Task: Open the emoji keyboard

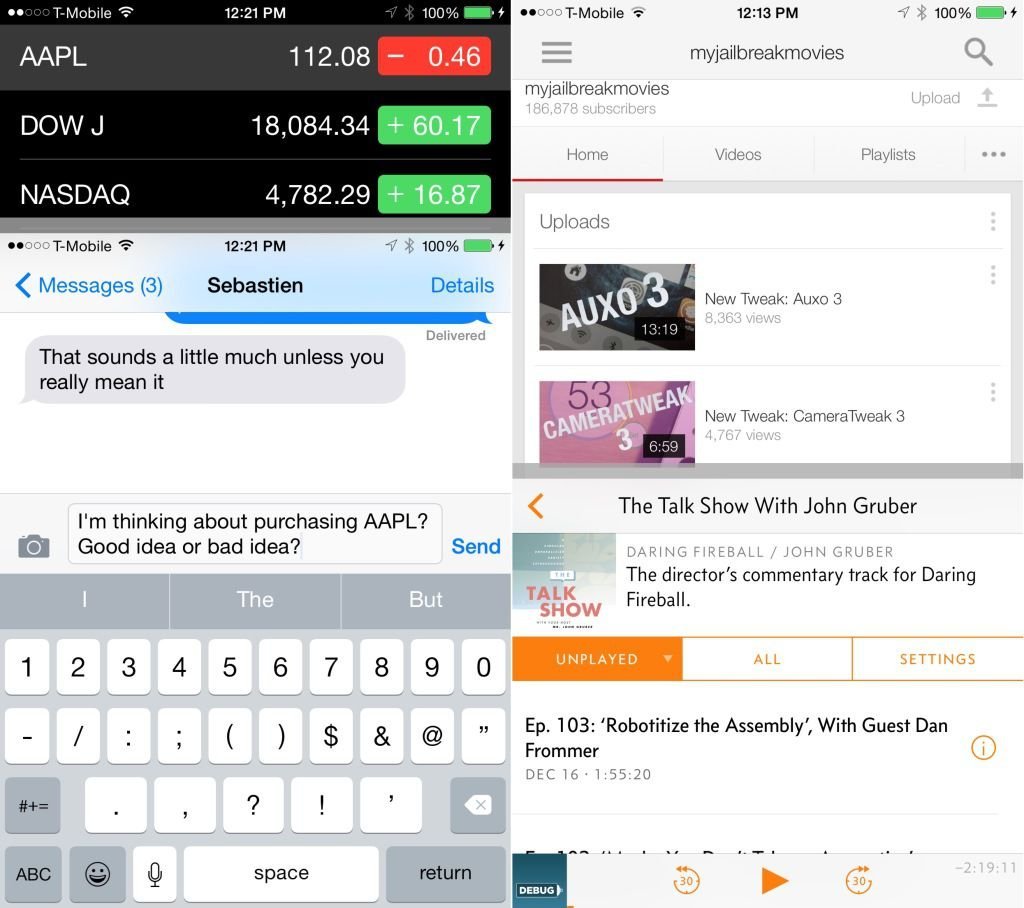Action: click(x=97, y=873)
